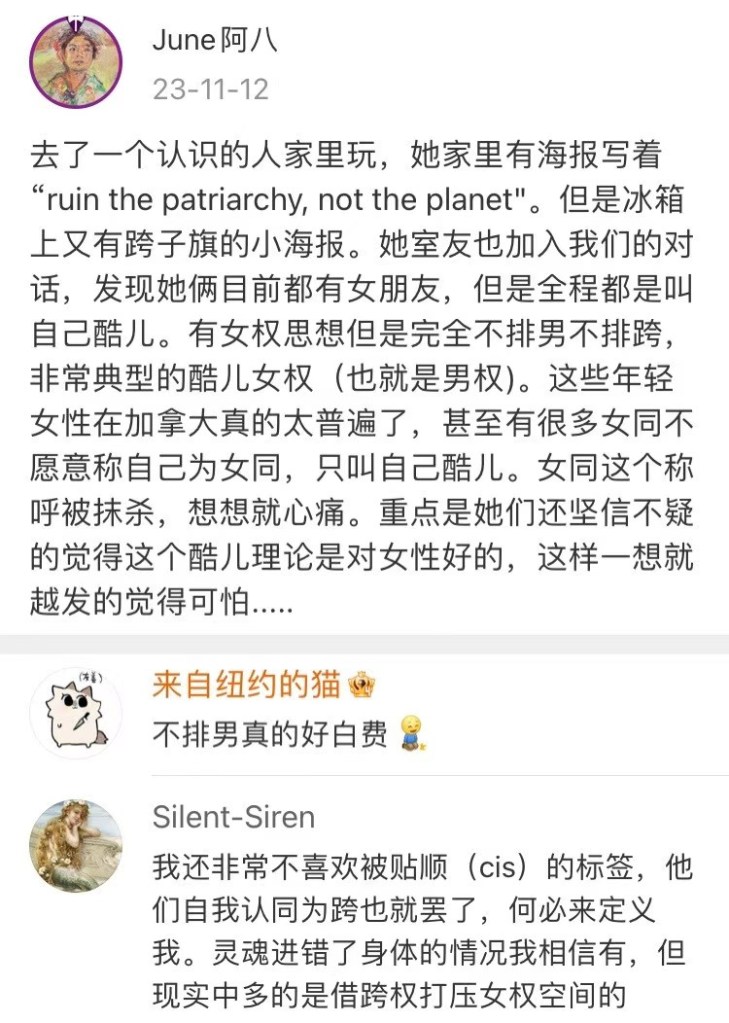Image resolution: width=729 pixels, height=1023 pixels.
Task: Open Silent-Siren's avatar
Action: tap(76, 845)
